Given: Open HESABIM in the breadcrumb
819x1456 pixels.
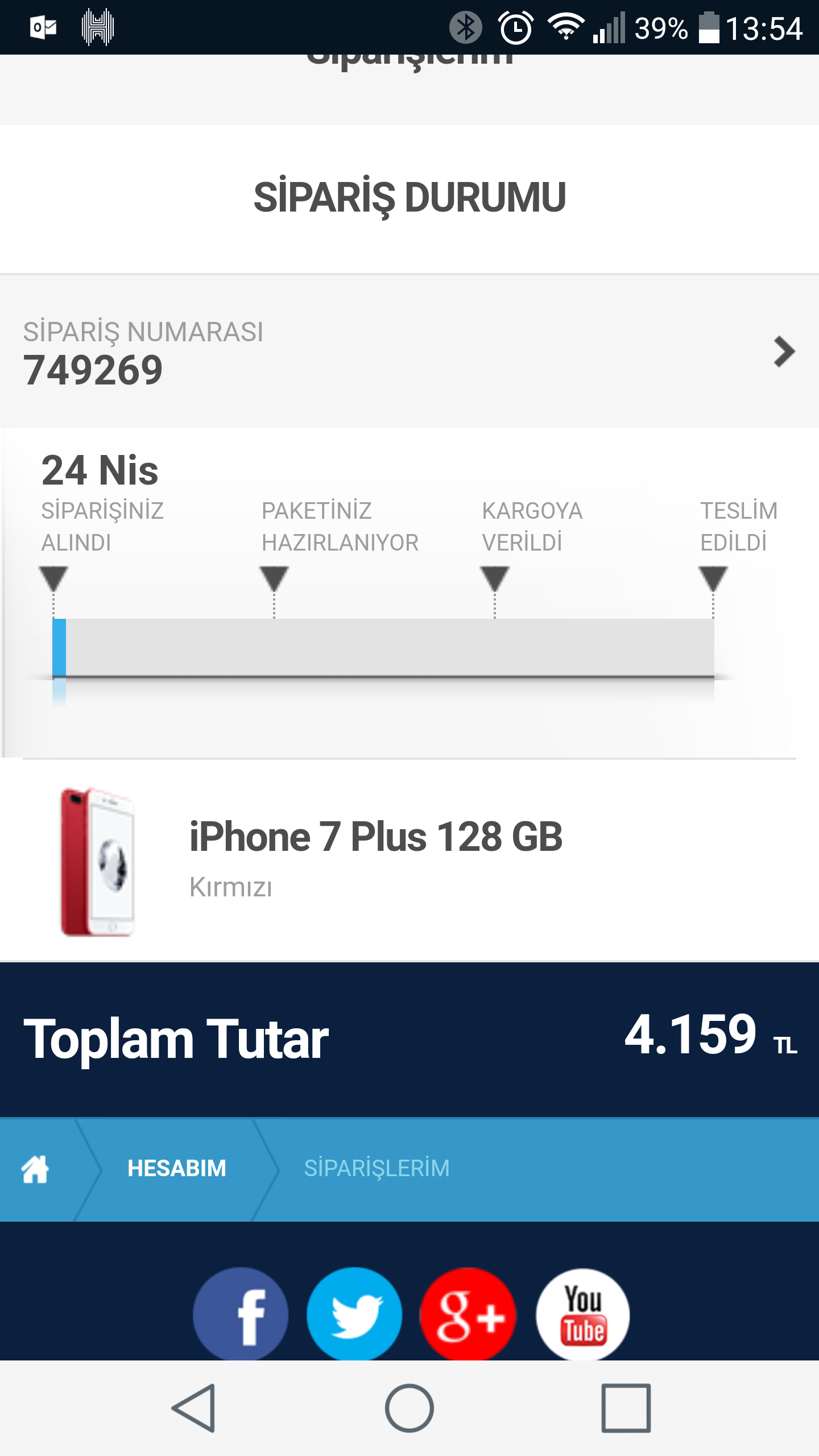Looking at the screenshot, I should (176, 1169).
